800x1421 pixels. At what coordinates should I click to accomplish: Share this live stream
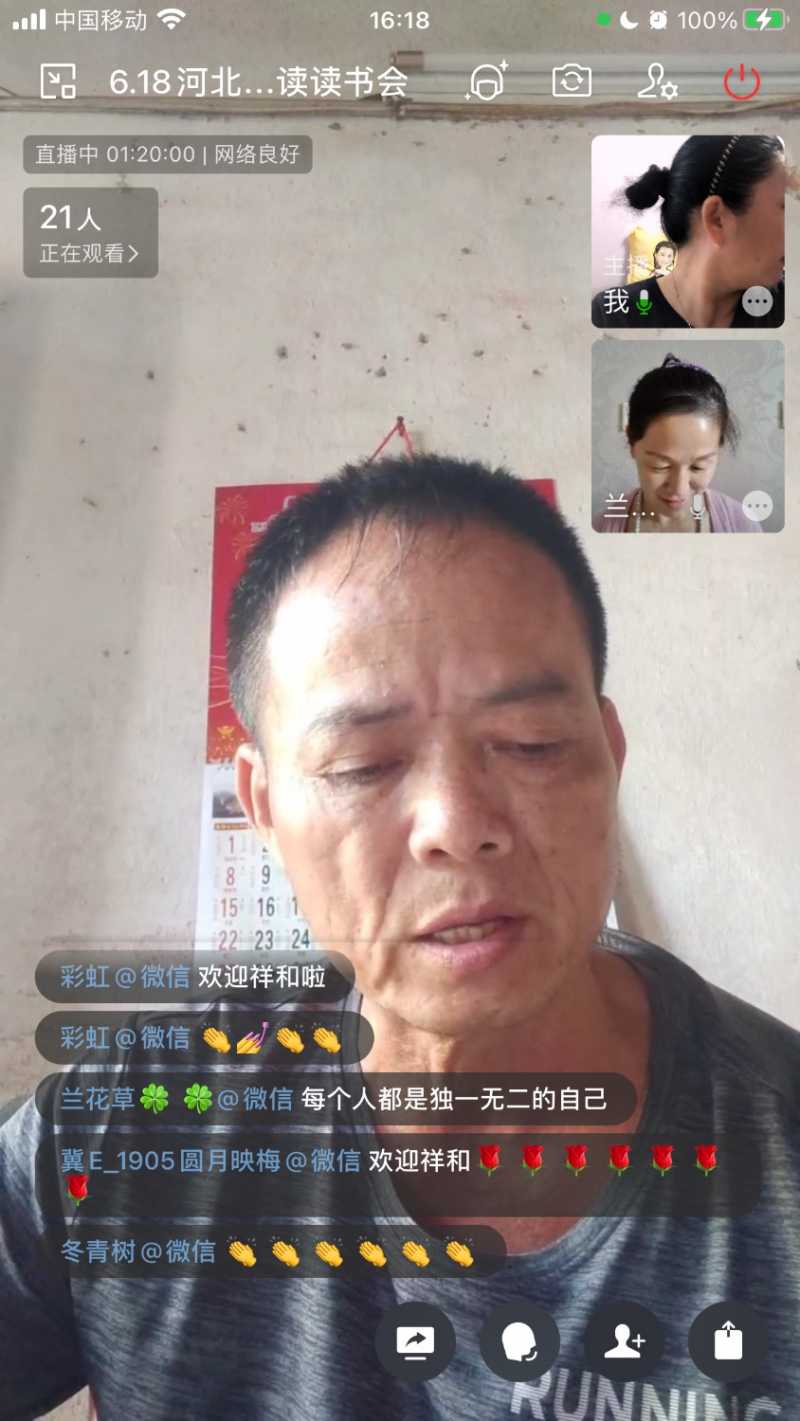[728, 1342]
